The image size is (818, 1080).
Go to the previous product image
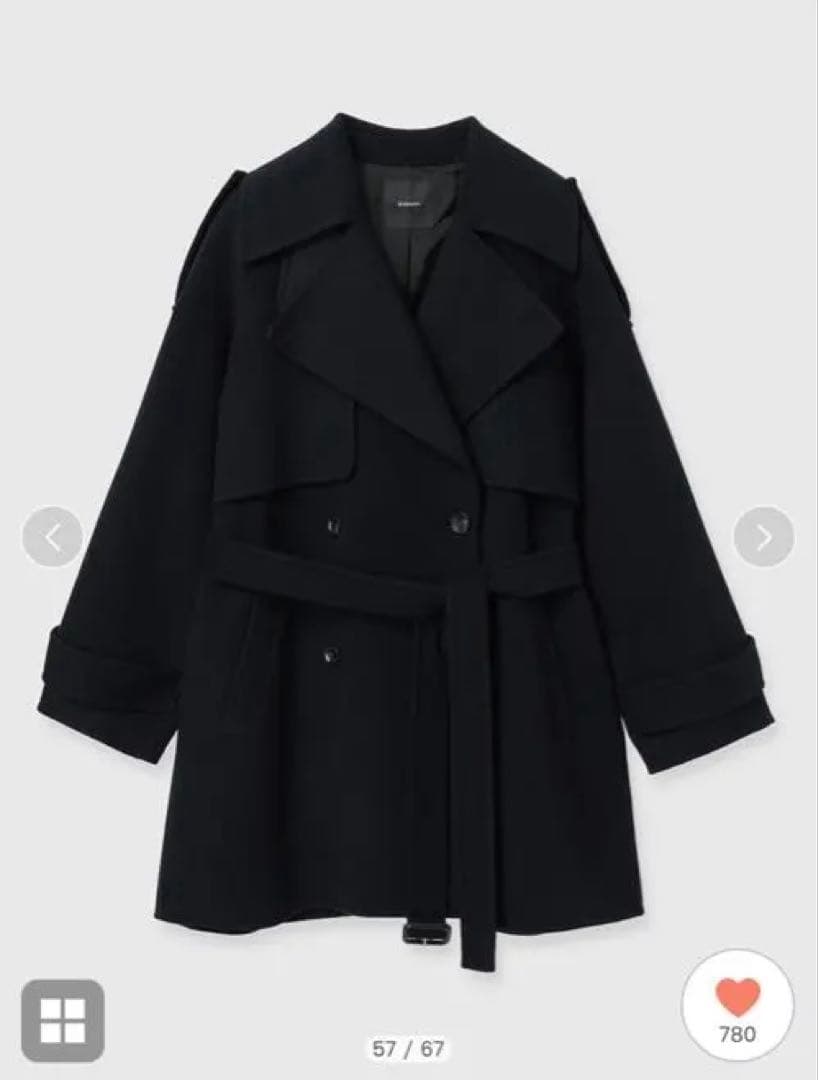(x=52, y=537)
